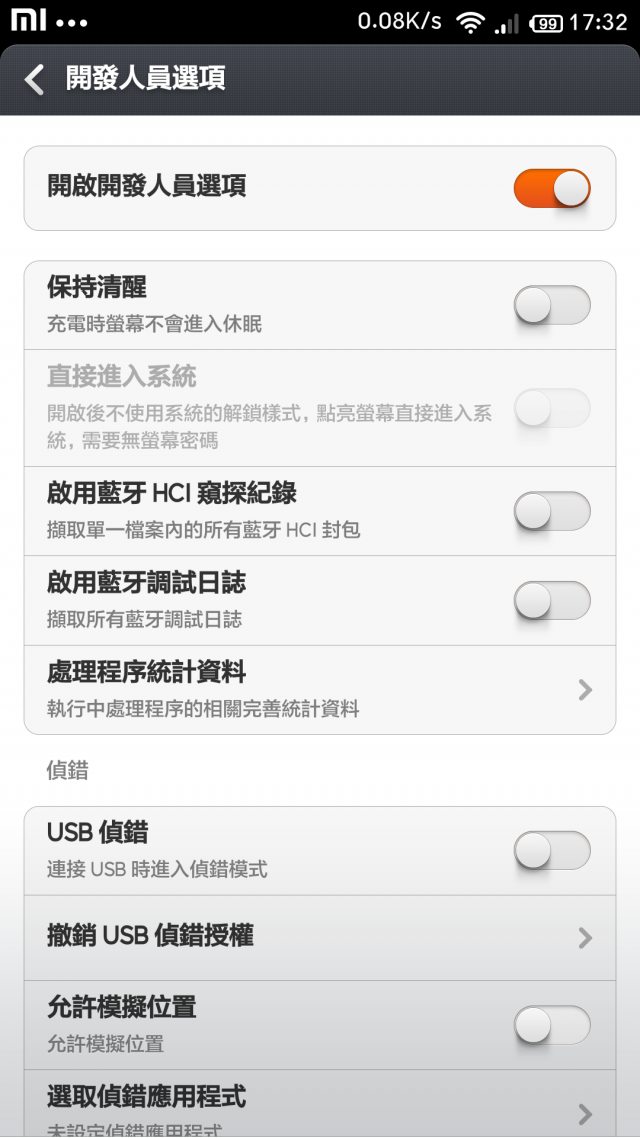Screen dimensions: 640x1138
Task: Go back from 開發人員選項
Action: pyautogui.click(x=36, y=79)
